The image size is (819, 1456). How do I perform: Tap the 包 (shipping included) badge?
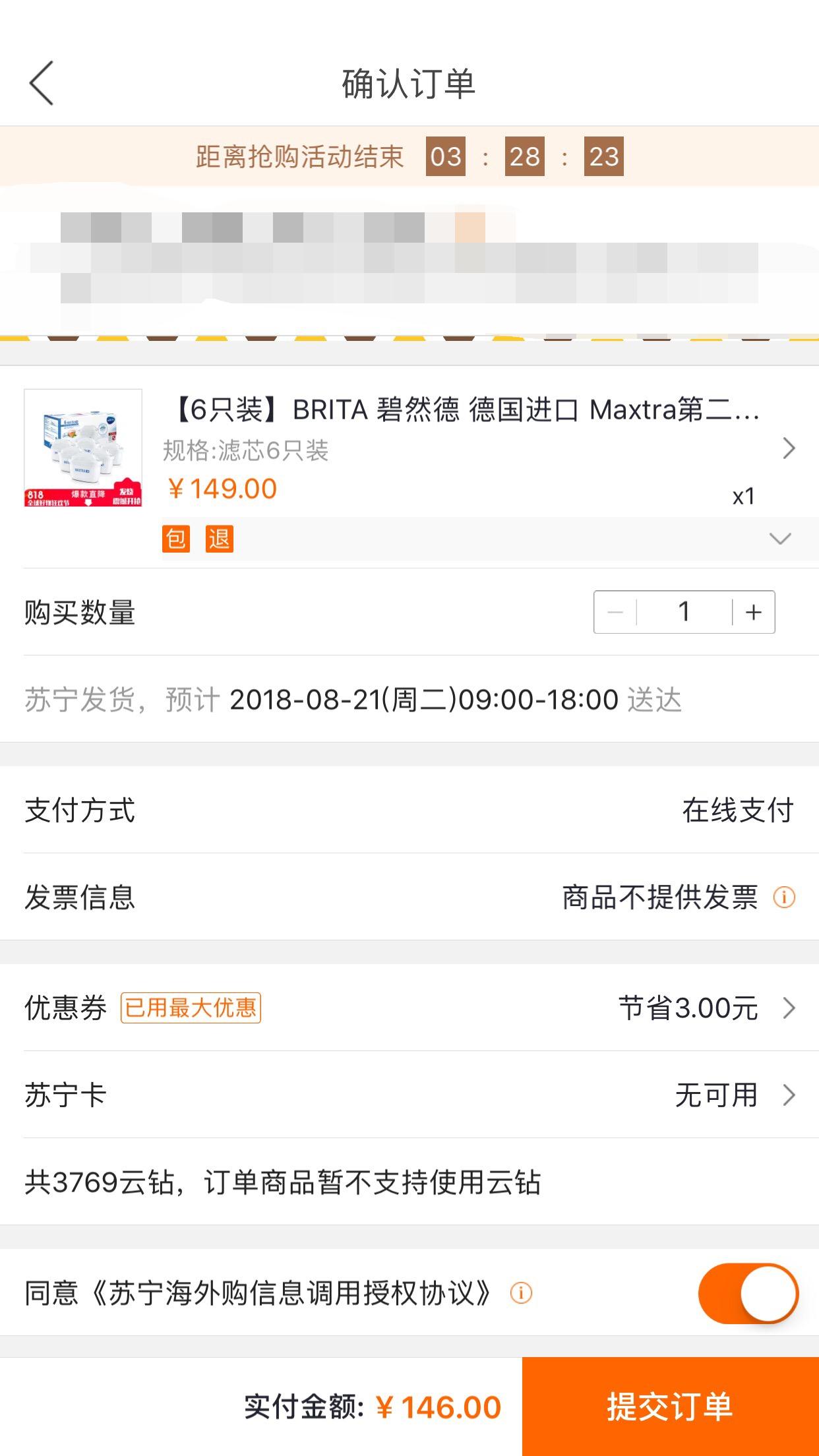coord(177,540)
